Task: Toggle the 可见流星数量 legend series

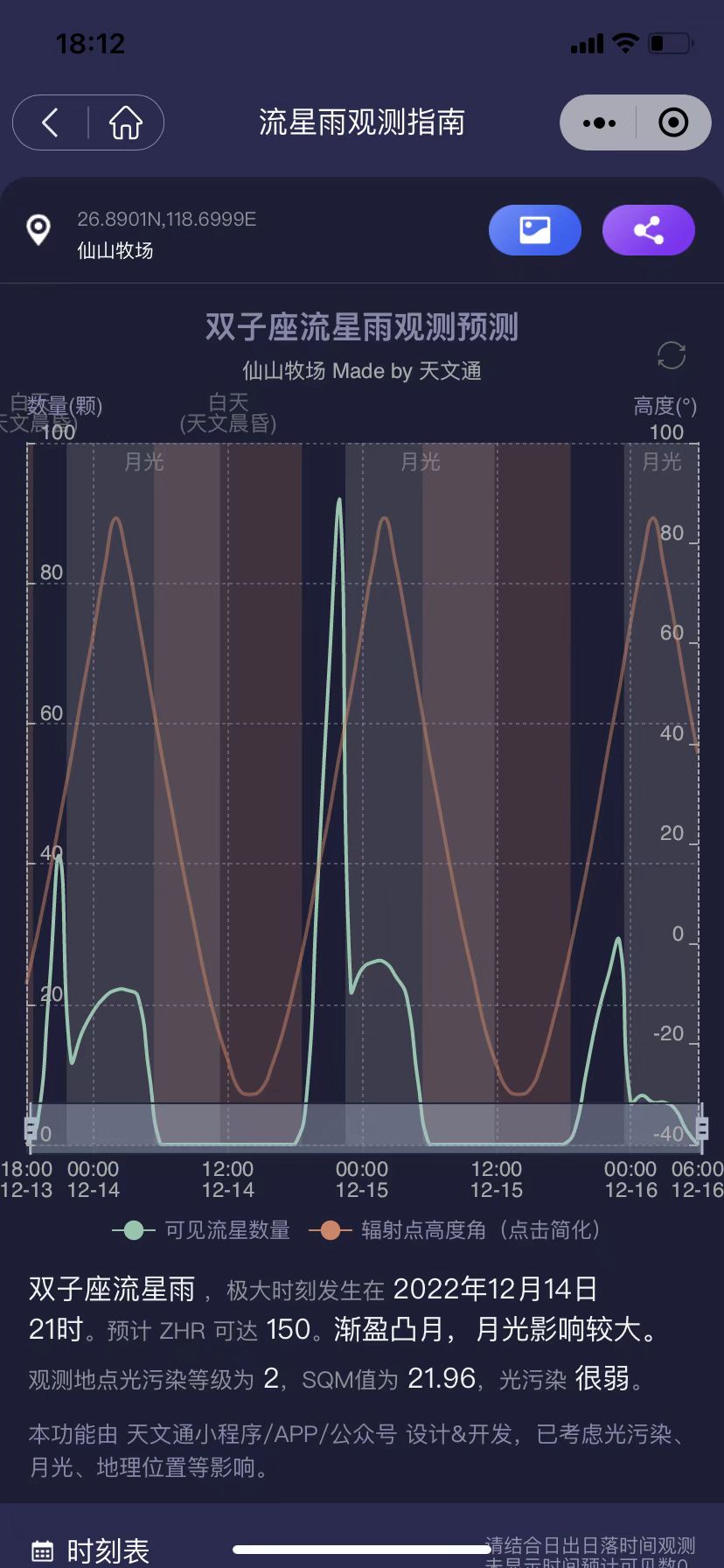Action: click(202, 1230)
